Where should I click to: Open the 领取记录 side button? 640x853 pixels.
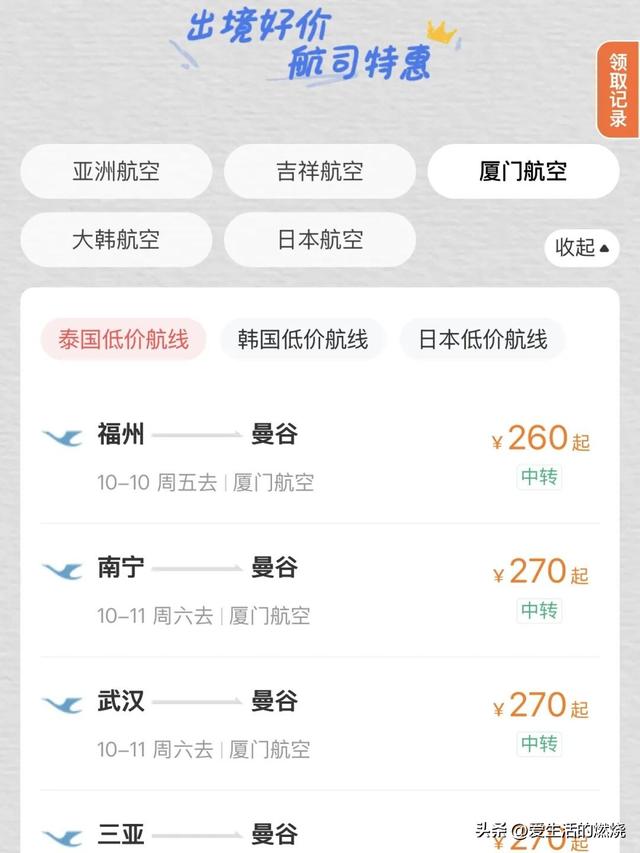[618, 90]
